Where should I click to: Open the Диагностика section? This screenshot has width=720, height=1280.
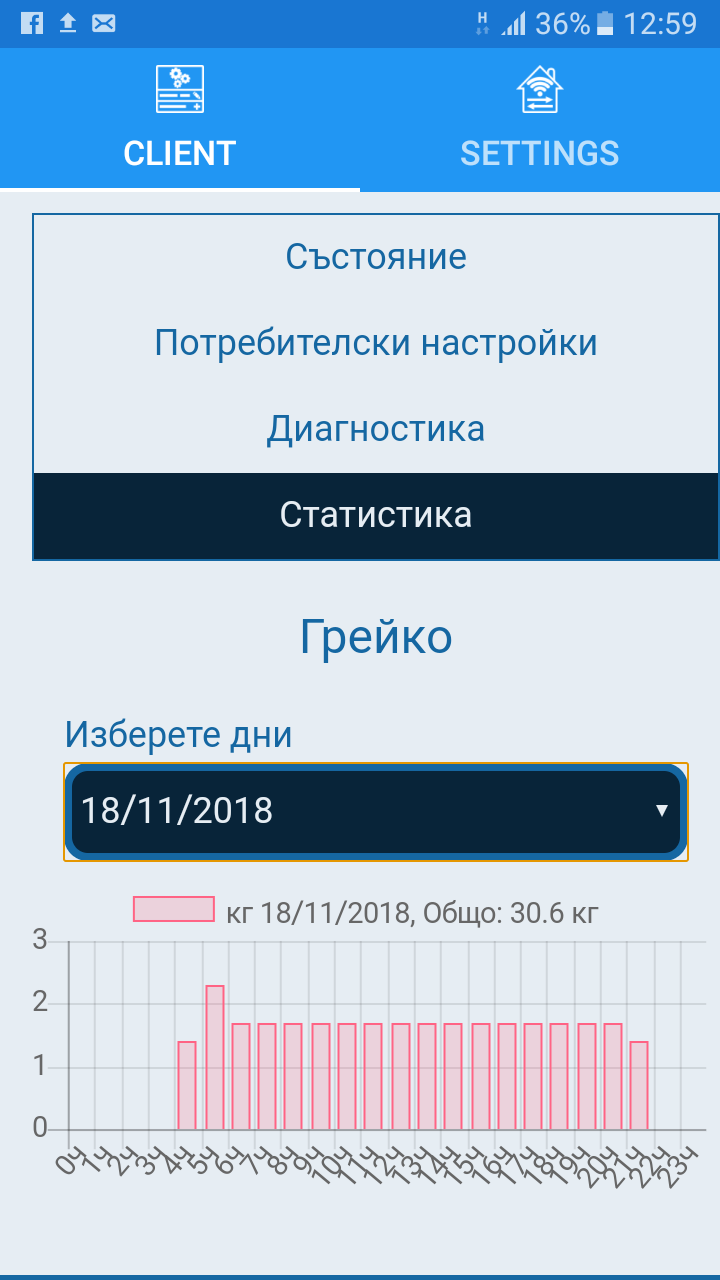[376, 428]
